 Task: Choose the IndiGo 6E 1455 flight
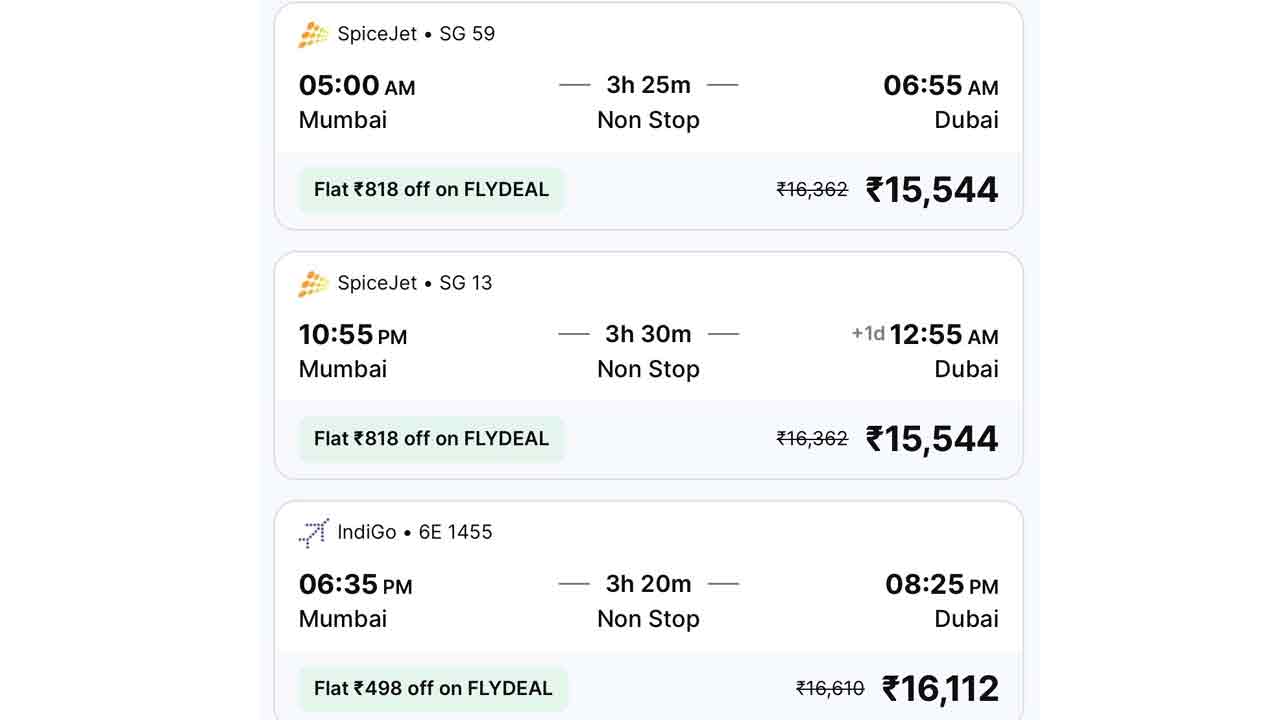pyautogui.click(x=648, y=601)
